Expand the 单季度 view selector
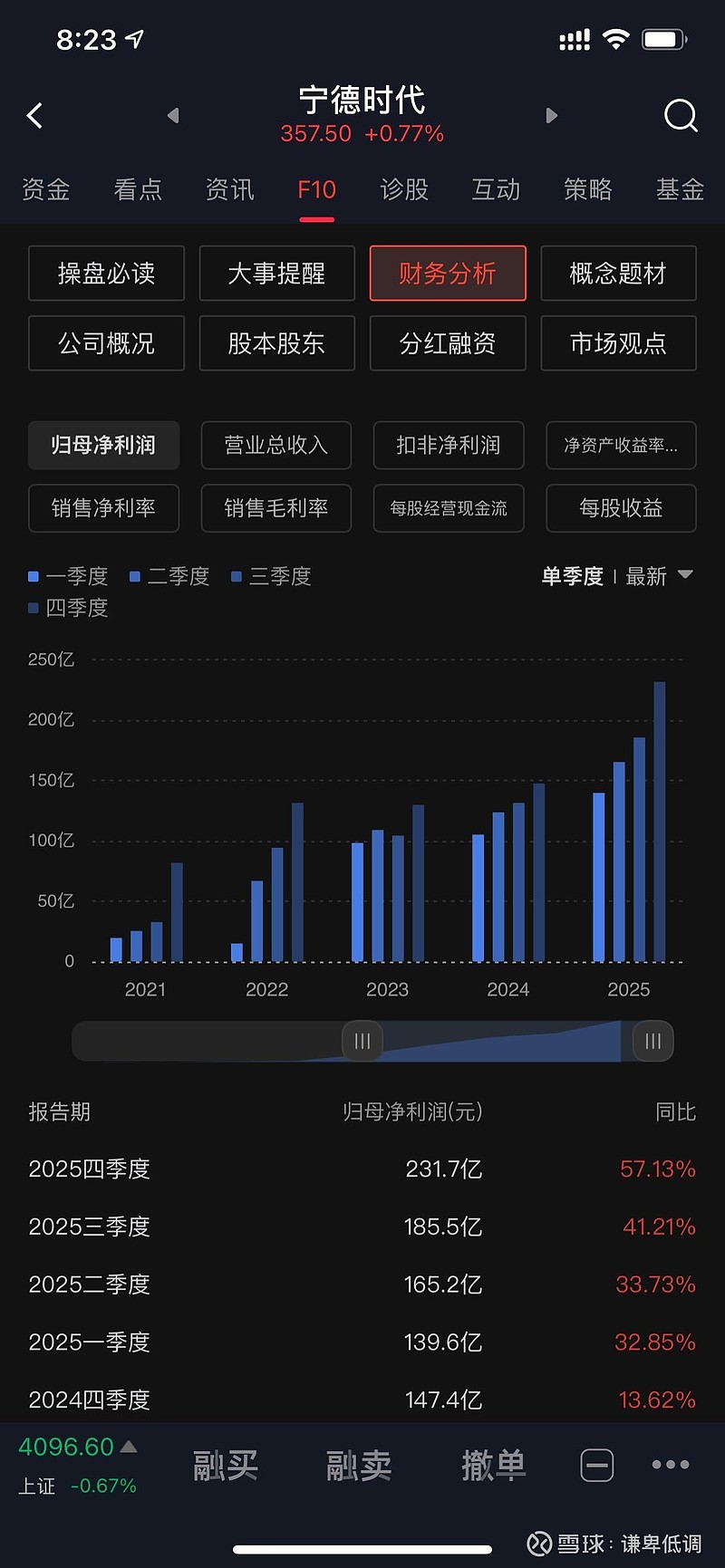Viewport: 725px width, 1568px height. 573,576
